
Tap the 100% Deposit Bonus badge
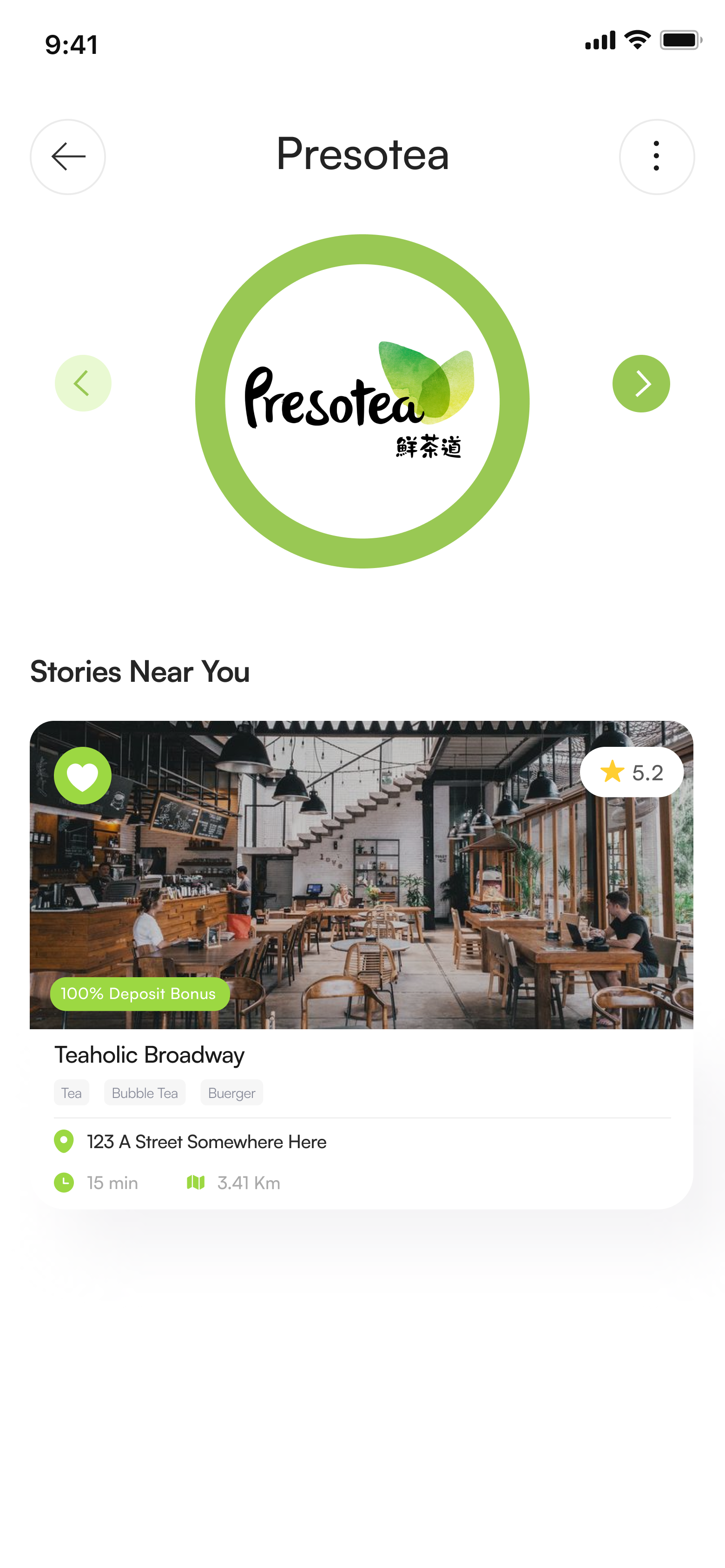(139, 993)
